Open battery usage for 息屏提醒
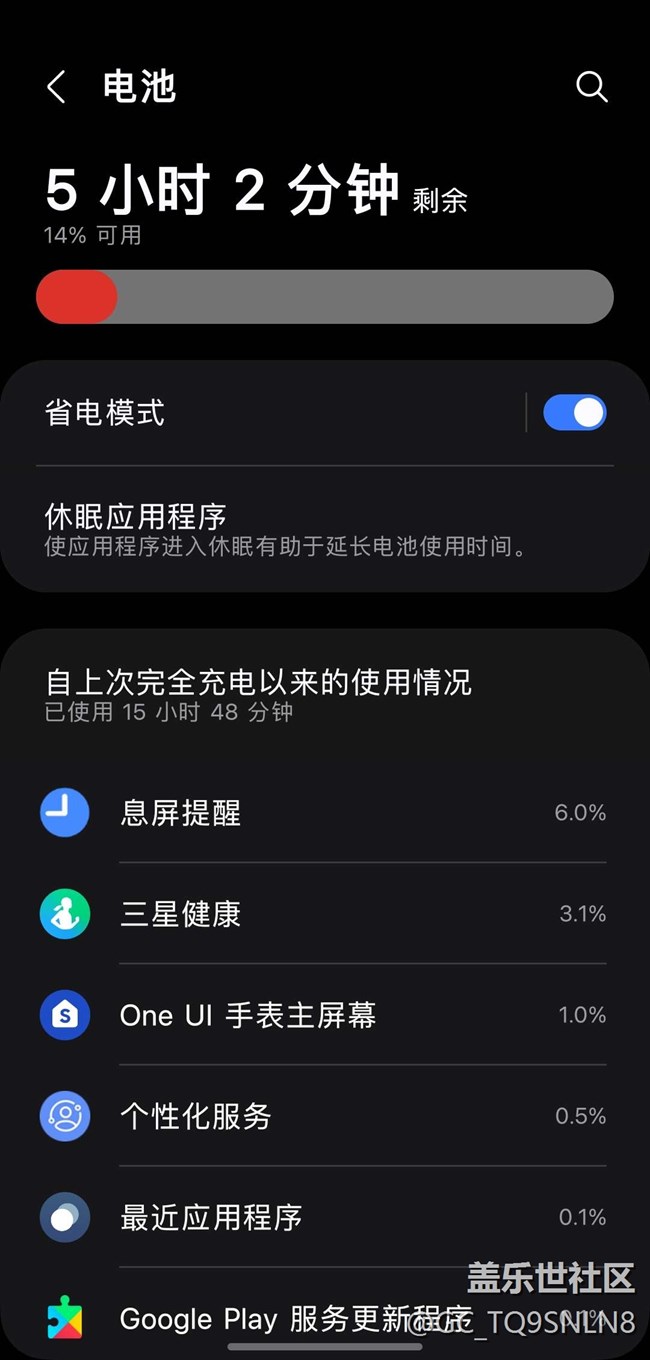 [x=324, y=813]
